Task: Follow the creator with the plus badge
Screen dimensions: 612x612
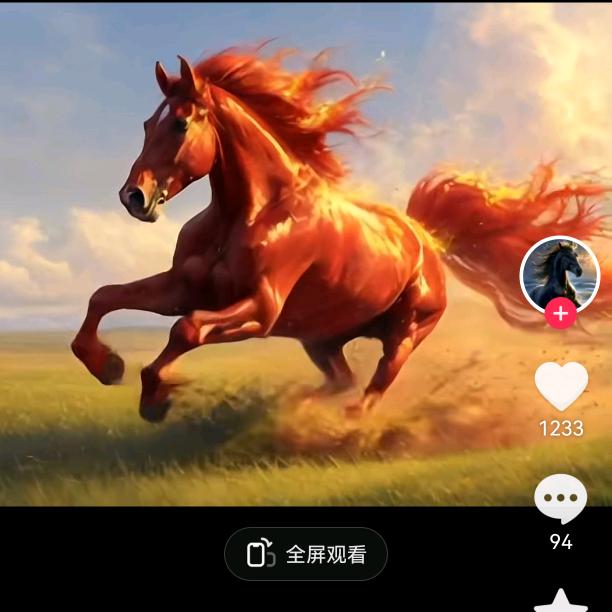Action: coord(560,314)
